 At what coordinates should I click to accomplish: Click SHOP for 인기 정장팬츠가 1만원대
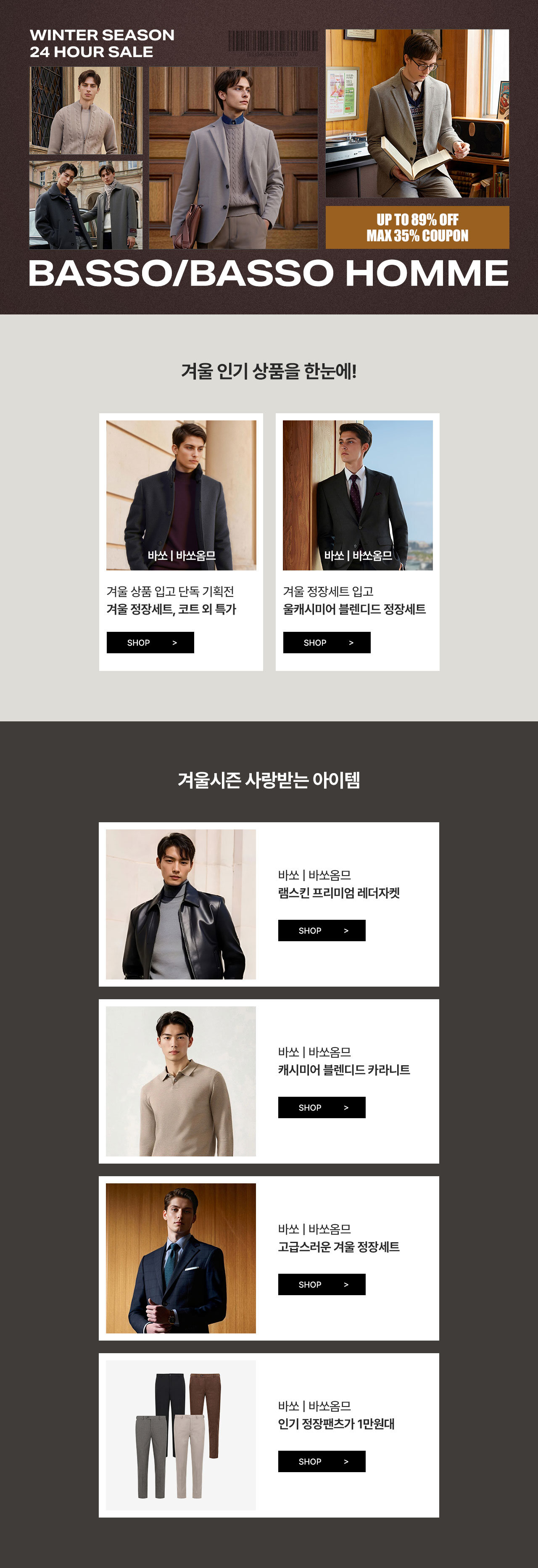coord(322,1462)
